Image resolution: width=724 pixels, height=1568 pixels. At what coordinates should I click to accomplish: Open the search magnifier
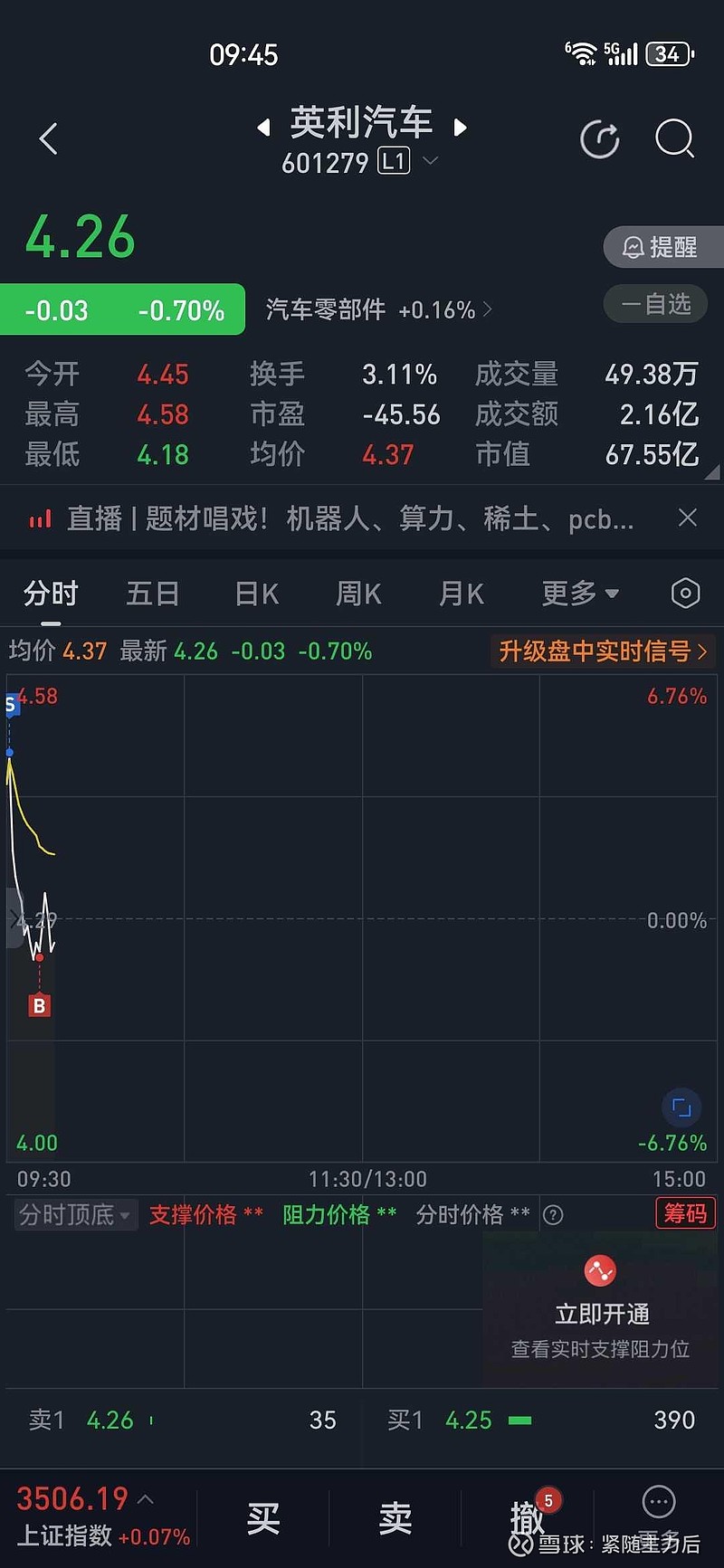[x=674, y=139]
